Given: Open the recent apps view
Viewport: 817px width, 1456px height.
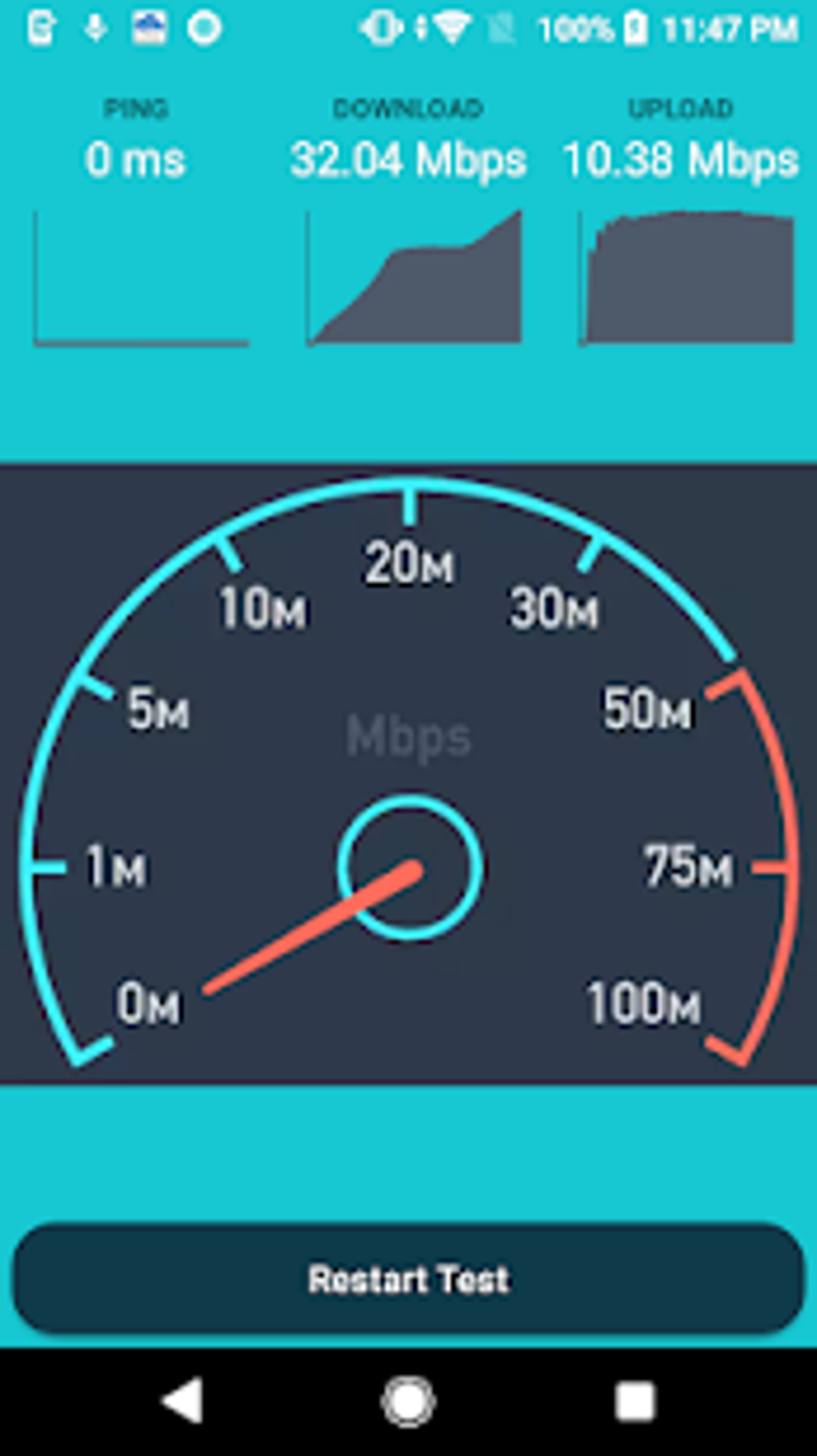Looking at the screenshot, I should point(634,1402).
